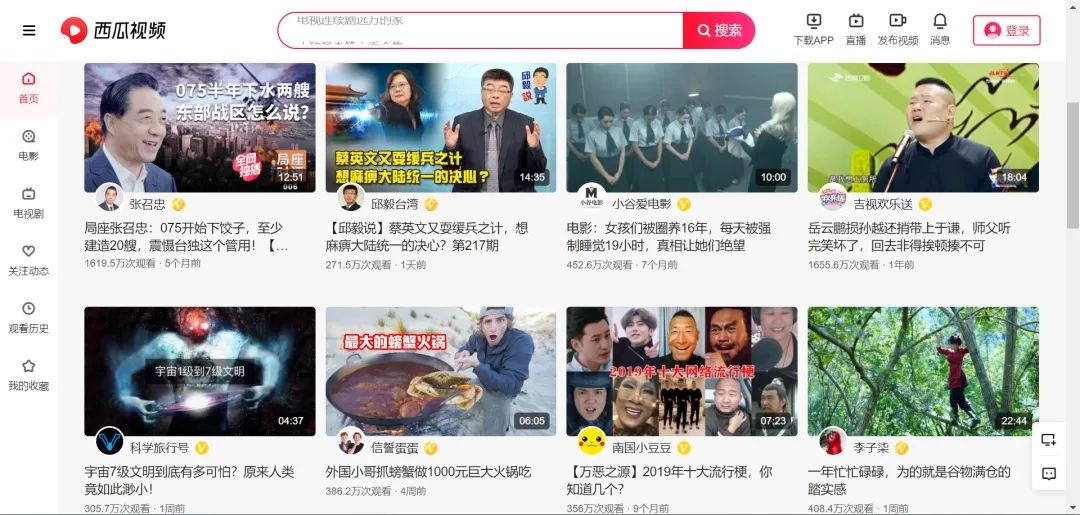Open 我的收藏 favorites

pyautogui.click(x=28, y=375)
